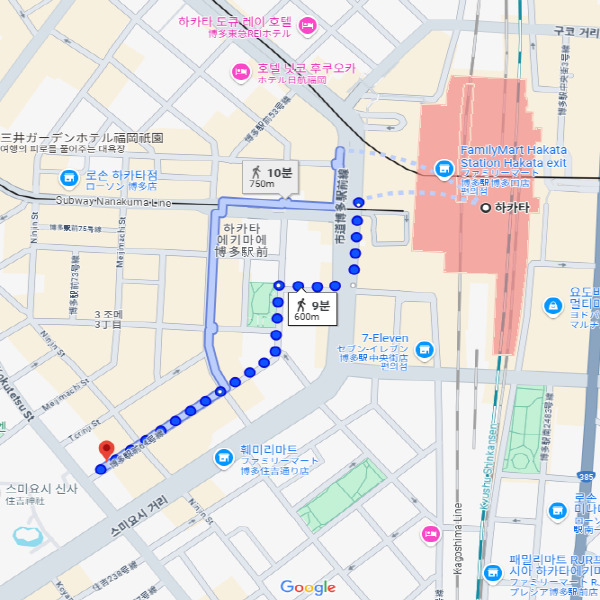Select the 10-minute 750m alternate walking route

point(272,177)
